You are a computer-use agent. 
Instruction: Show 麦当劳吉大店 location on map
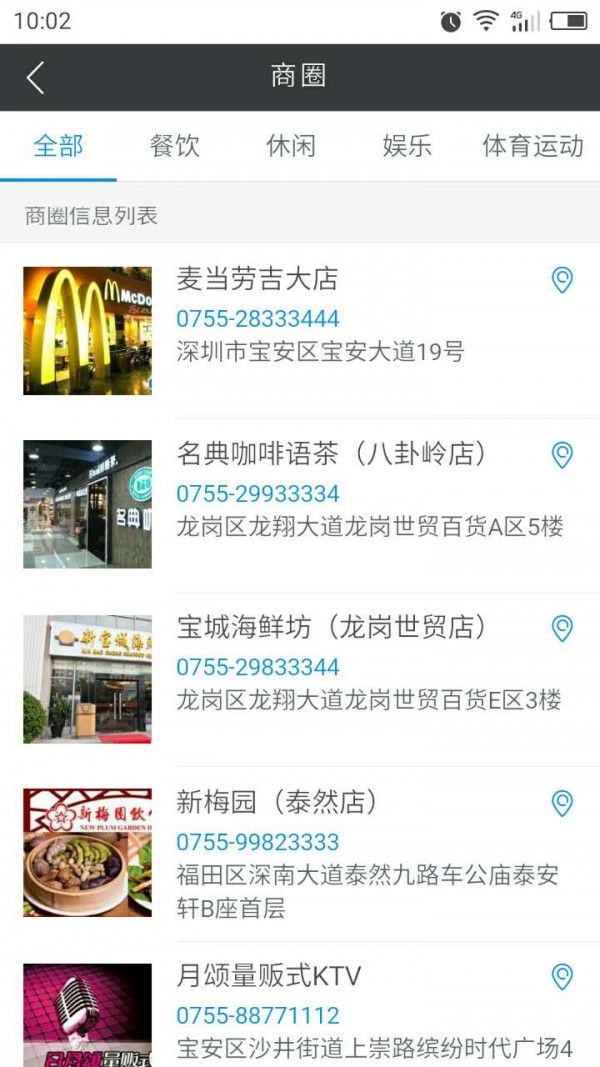point(563,280)
